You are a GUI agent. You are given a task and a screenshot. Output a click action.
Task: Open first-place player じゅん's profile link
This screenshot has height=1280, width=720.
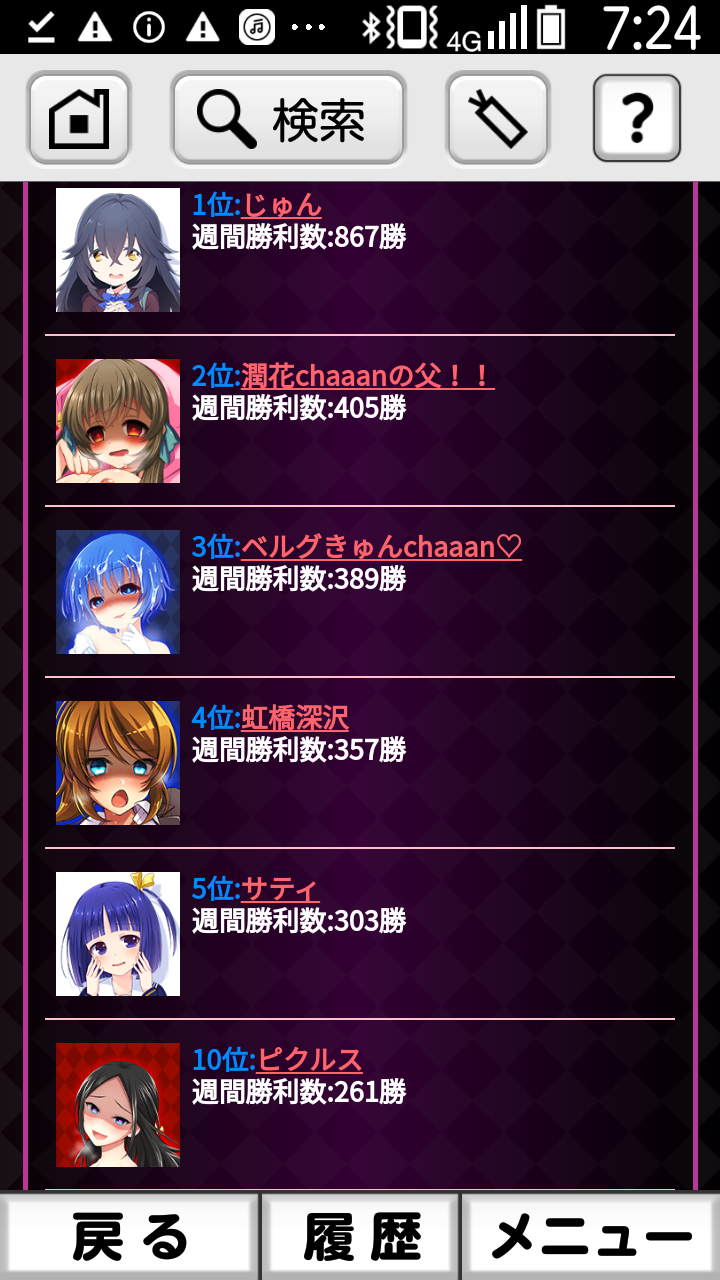[281, 205]
